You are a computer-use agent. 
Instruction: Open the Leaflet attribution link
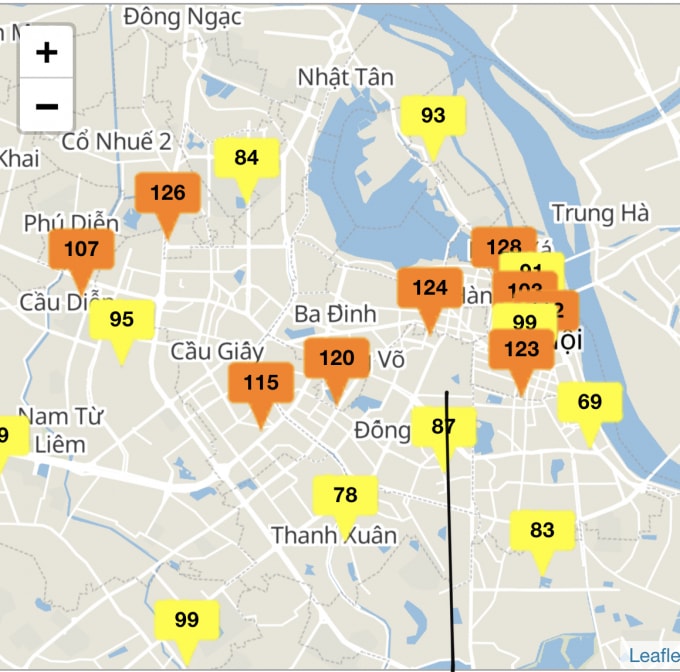(655, 655)
